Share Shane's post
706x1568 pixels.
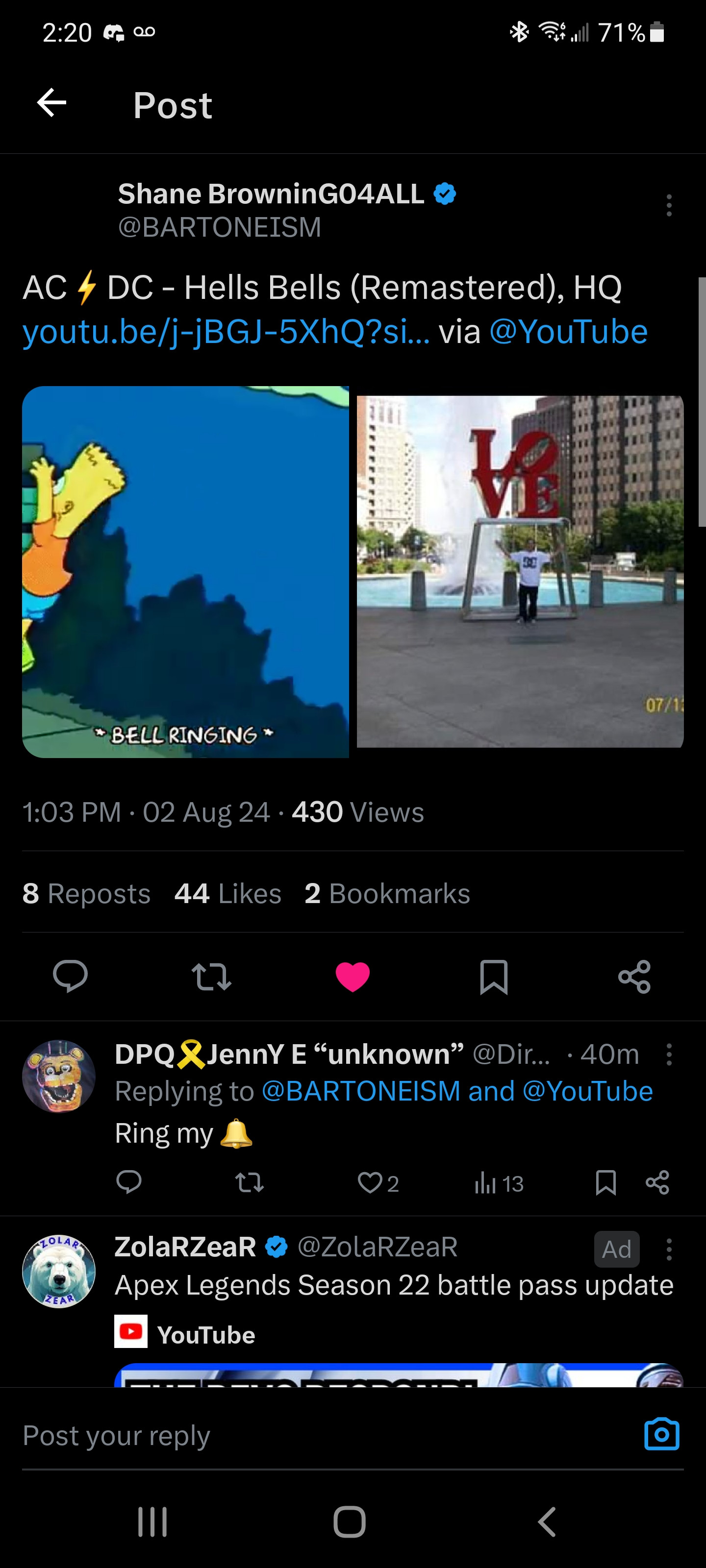coord(634,977)
